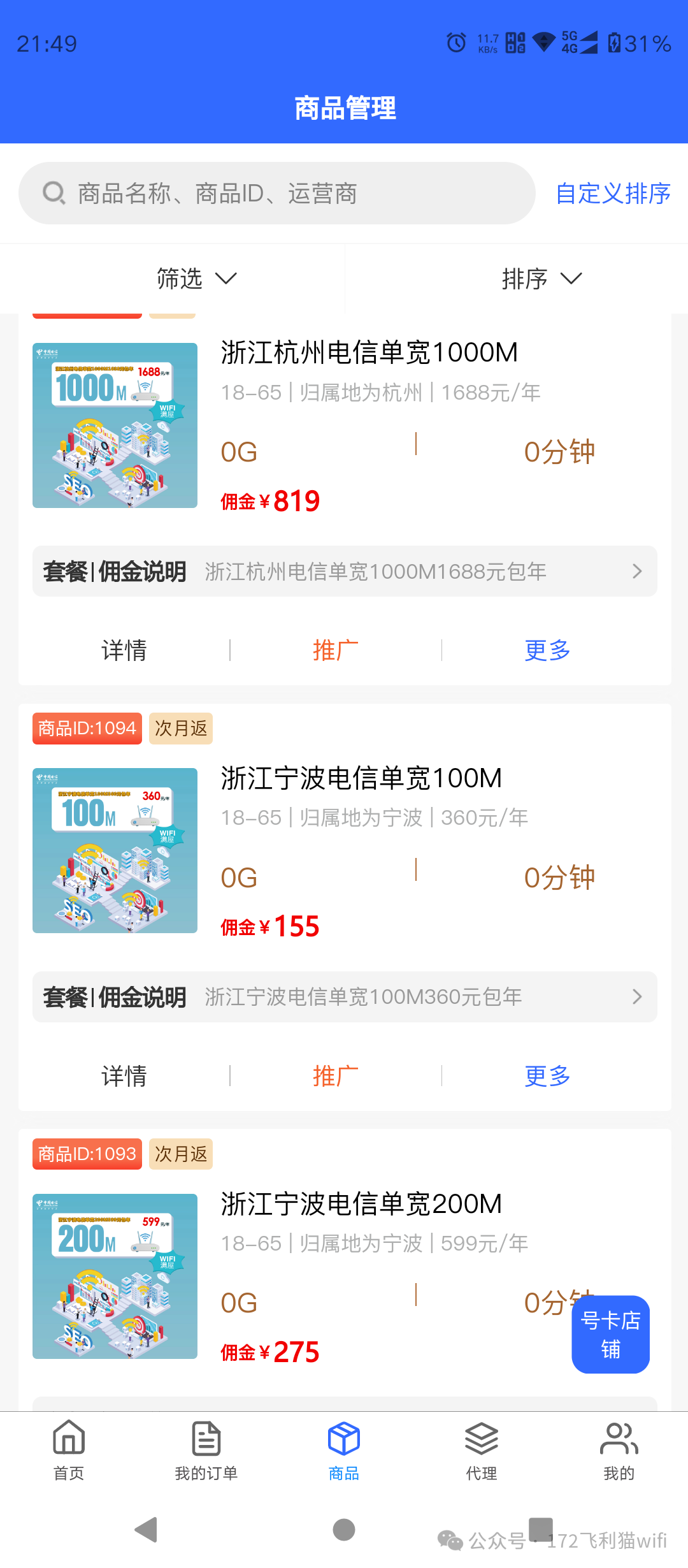688x1568 pixels.
Task: Open 套餐|佣金说明 for 杭州电信单宽1000M
Action: point(345,571)
